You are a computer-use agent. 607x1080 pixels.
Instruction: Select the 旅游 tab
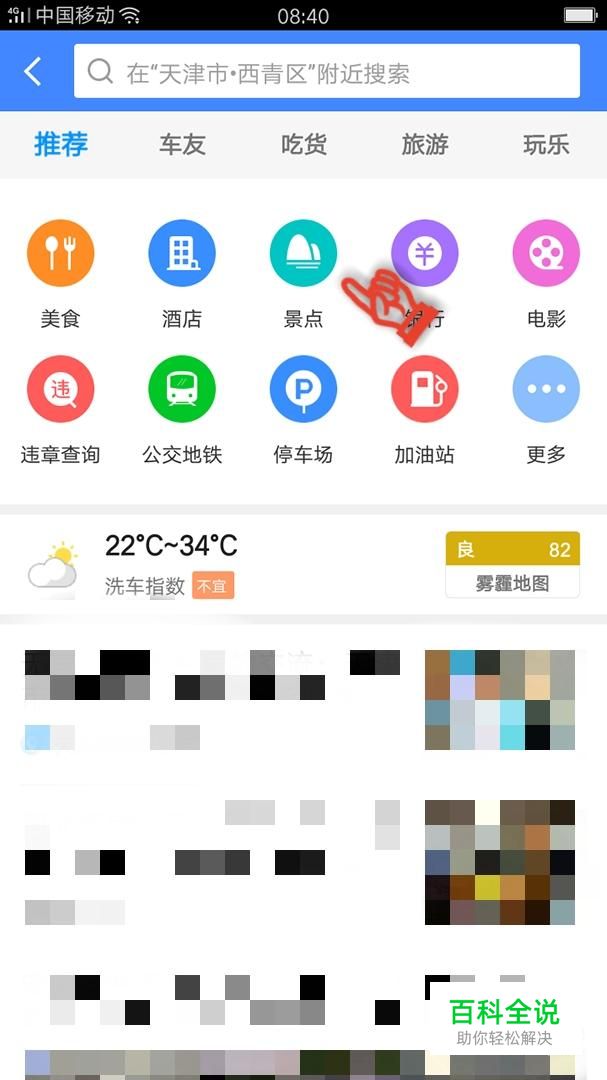(425, 144)
